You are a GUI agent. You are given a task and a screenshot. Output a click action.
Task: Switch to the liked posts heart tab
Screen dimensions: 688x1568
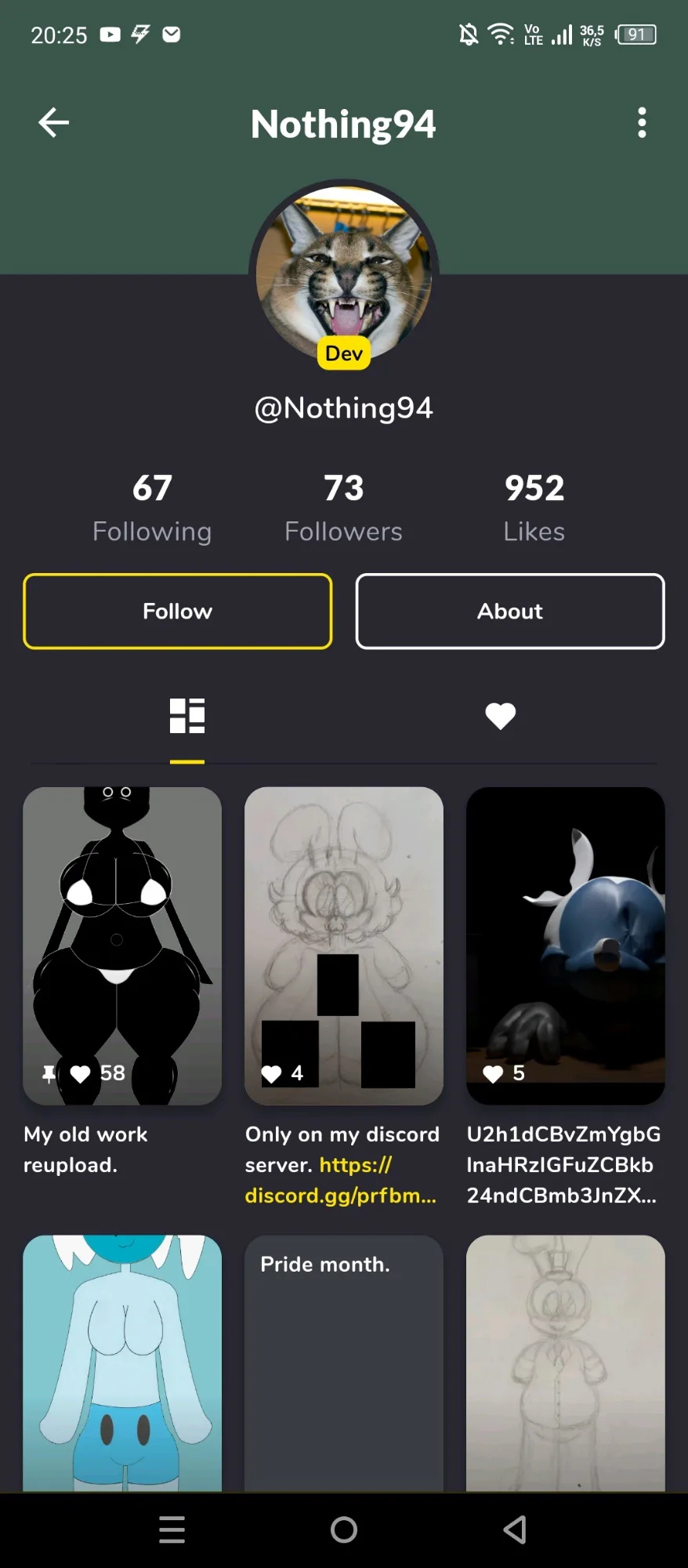tap(501, 716)
